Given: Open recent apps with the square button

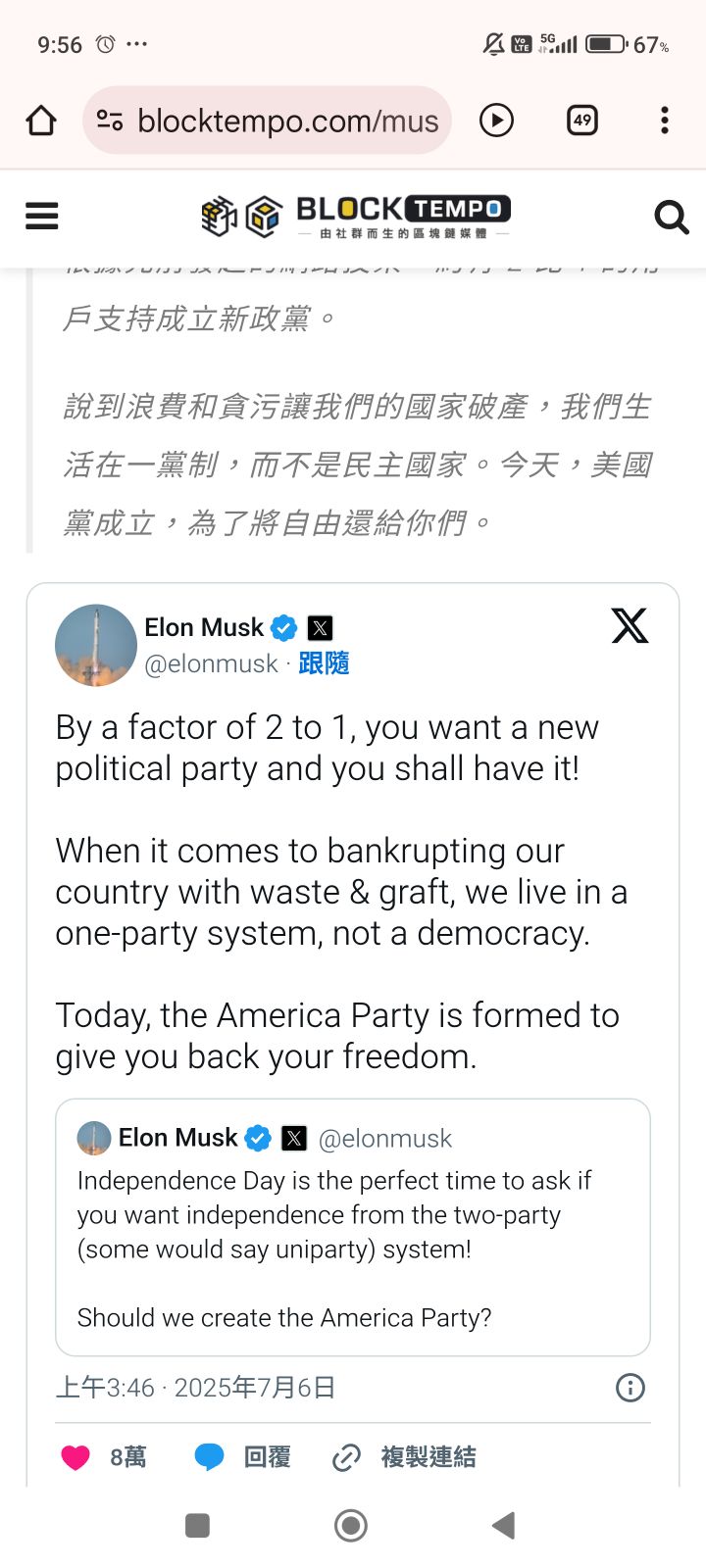Looking at the screenshot, I should [x=197, y=1525].
